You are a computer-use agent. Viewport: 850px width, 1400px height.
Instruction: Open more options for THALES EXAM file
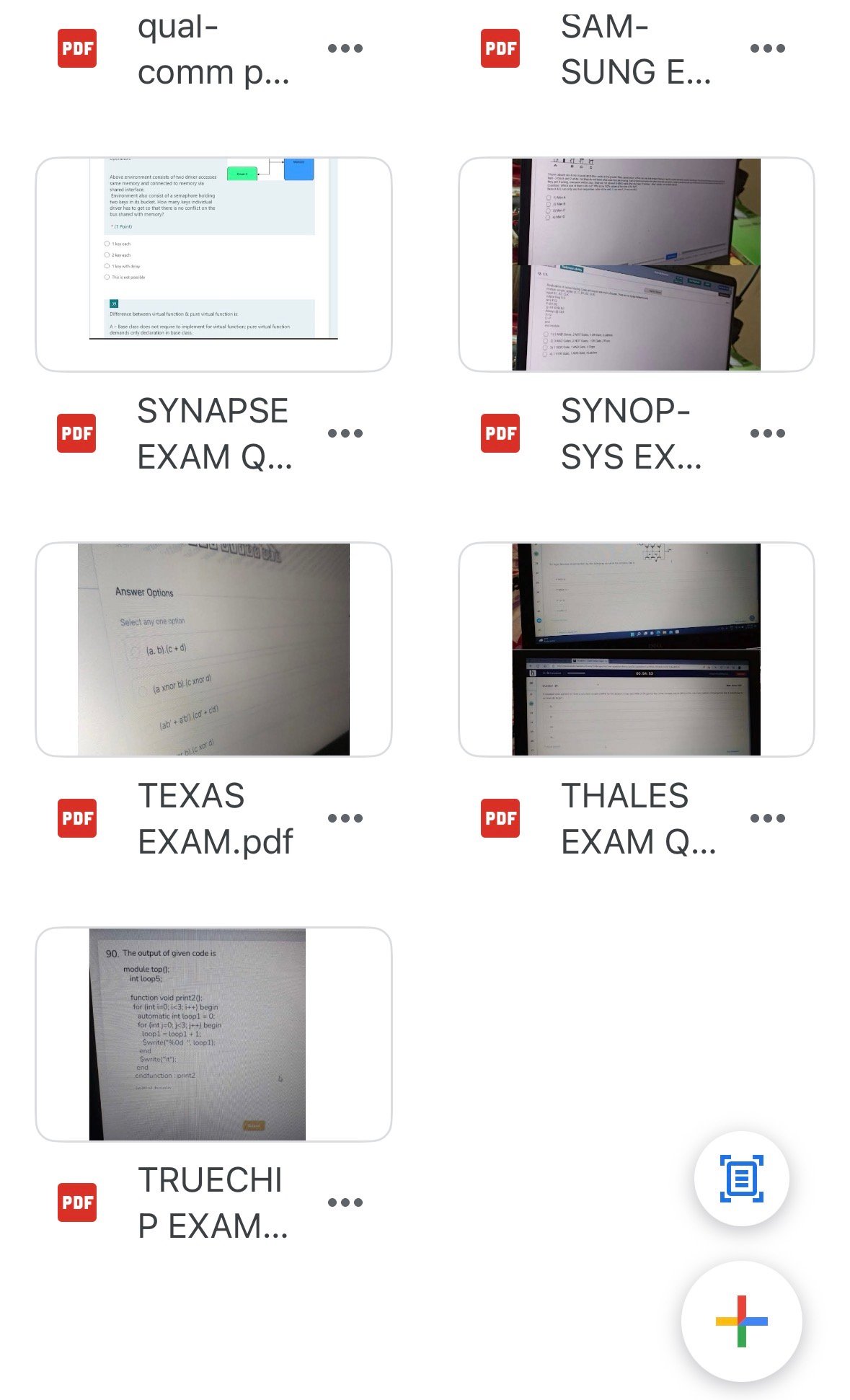(x=767, y=818)
